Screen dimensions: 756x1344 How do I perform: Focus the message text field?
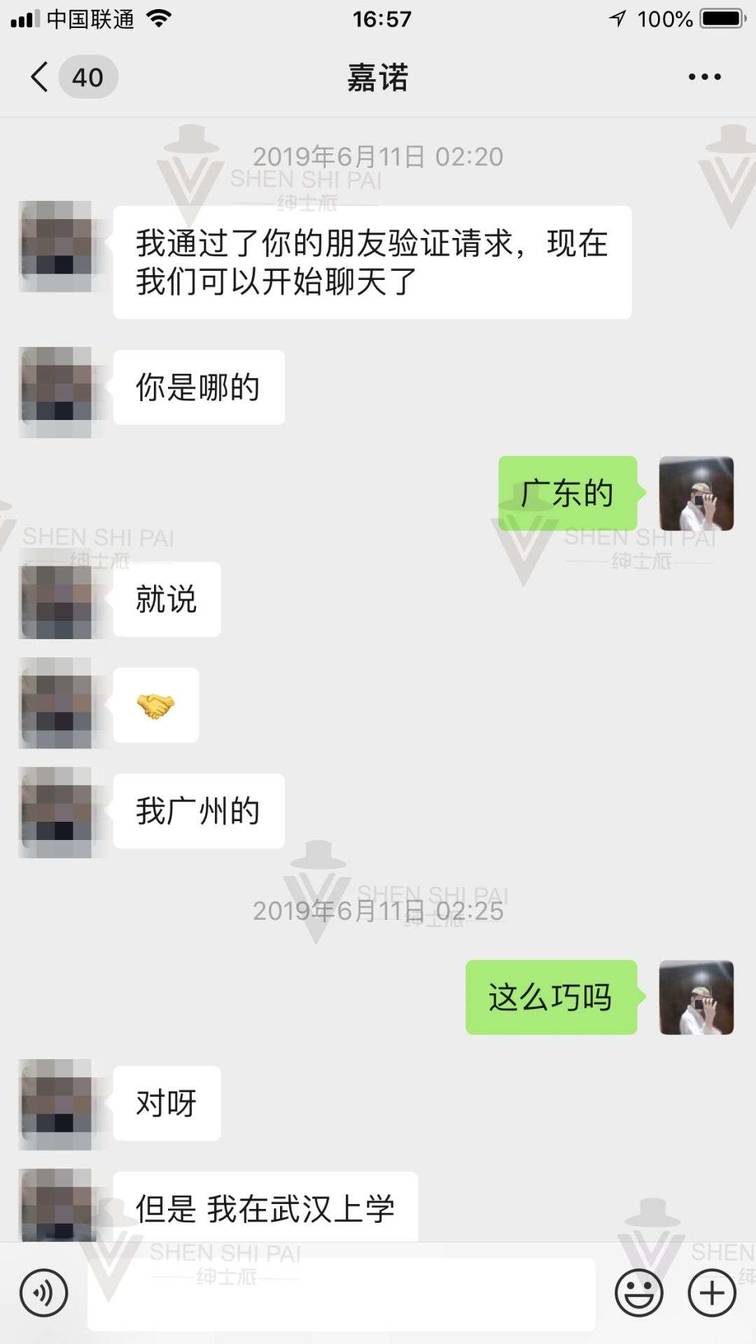click(x=340, y=1294)
